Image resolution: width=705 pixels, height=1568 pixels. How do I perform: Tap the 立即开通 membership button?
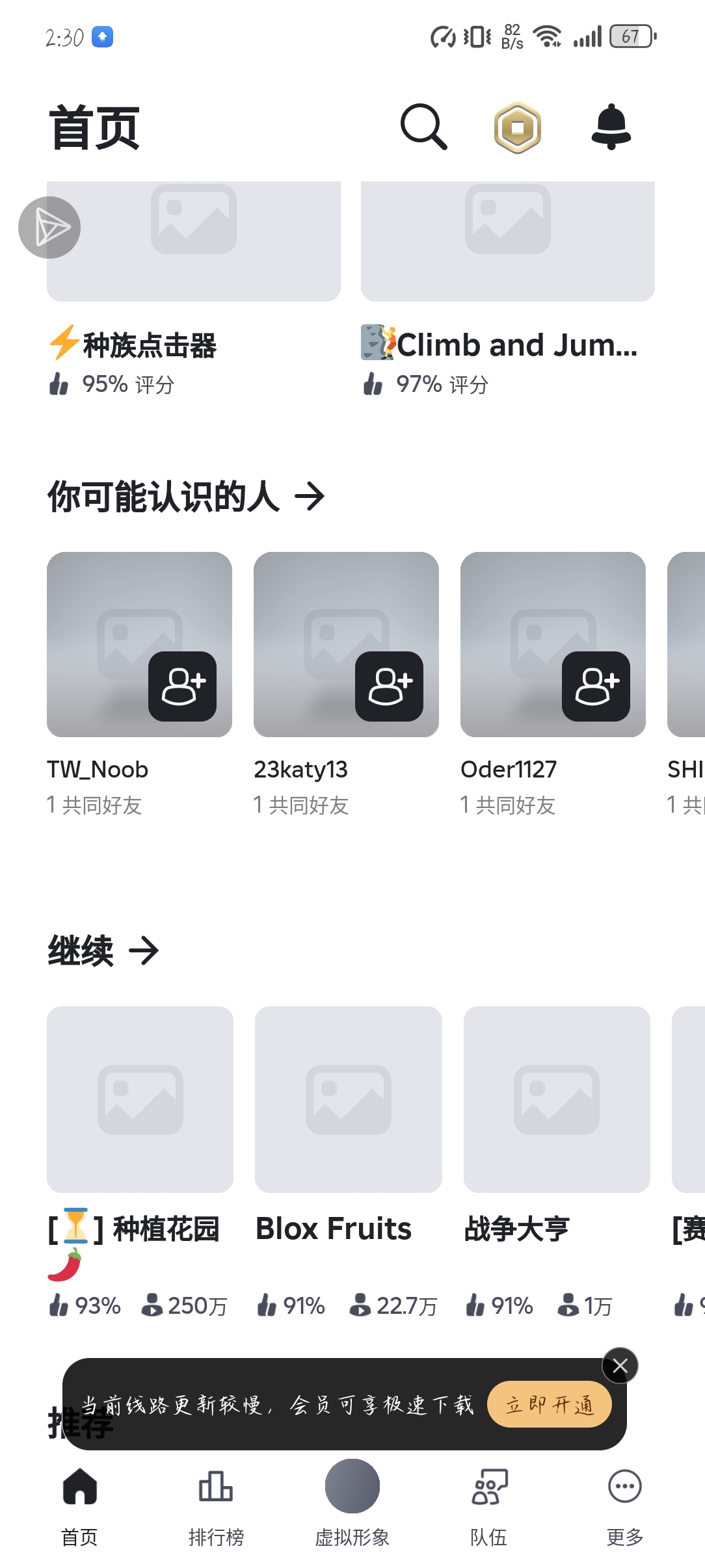pos(550,1404)
